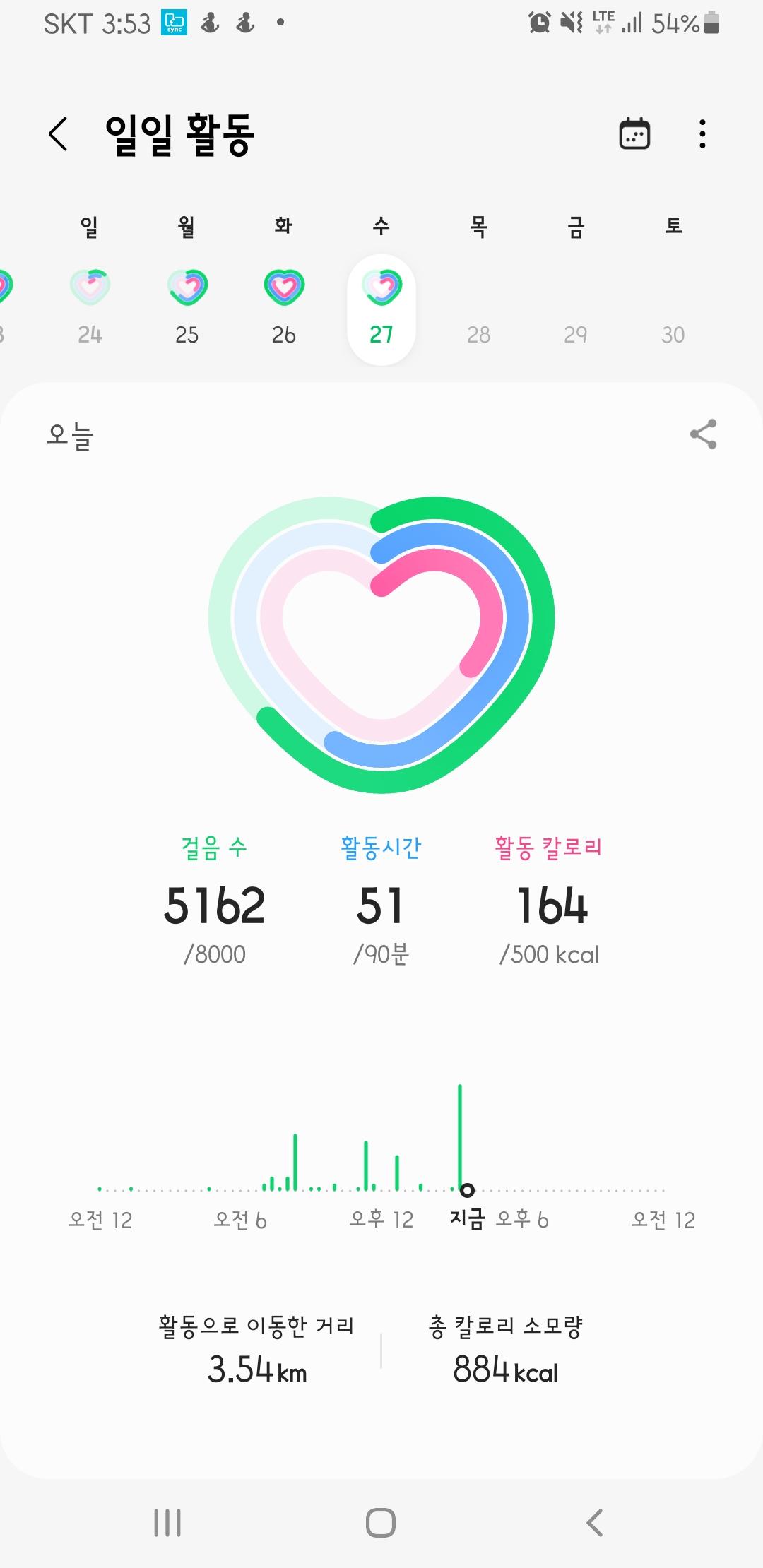763x1568 pixels.
Task: Go back from the 일일 활동 screen
Action: (59, 133)
